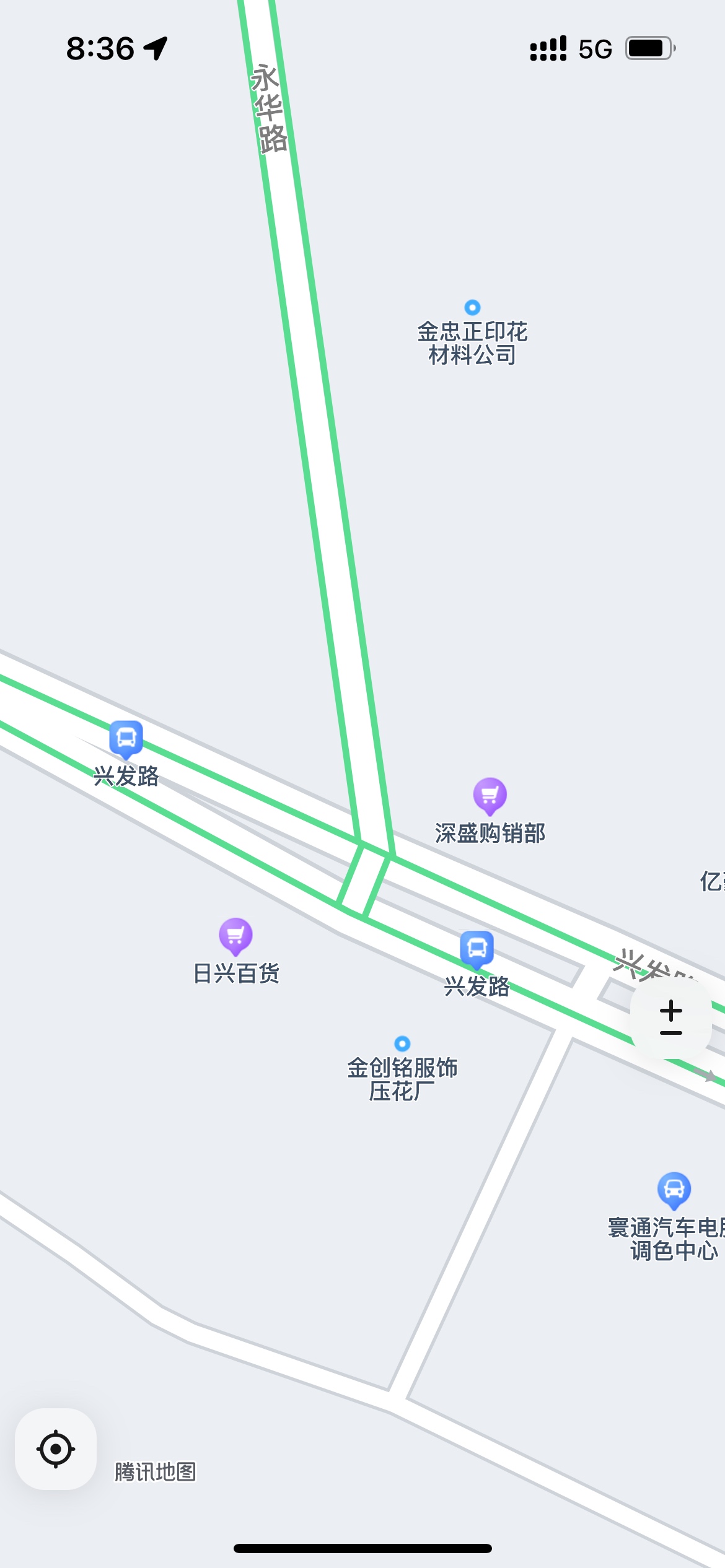Viewport: 725px width, 1568px height.
Task: Open 金创铭服饰压花厂 place marker
Action: pos(402,1043)
